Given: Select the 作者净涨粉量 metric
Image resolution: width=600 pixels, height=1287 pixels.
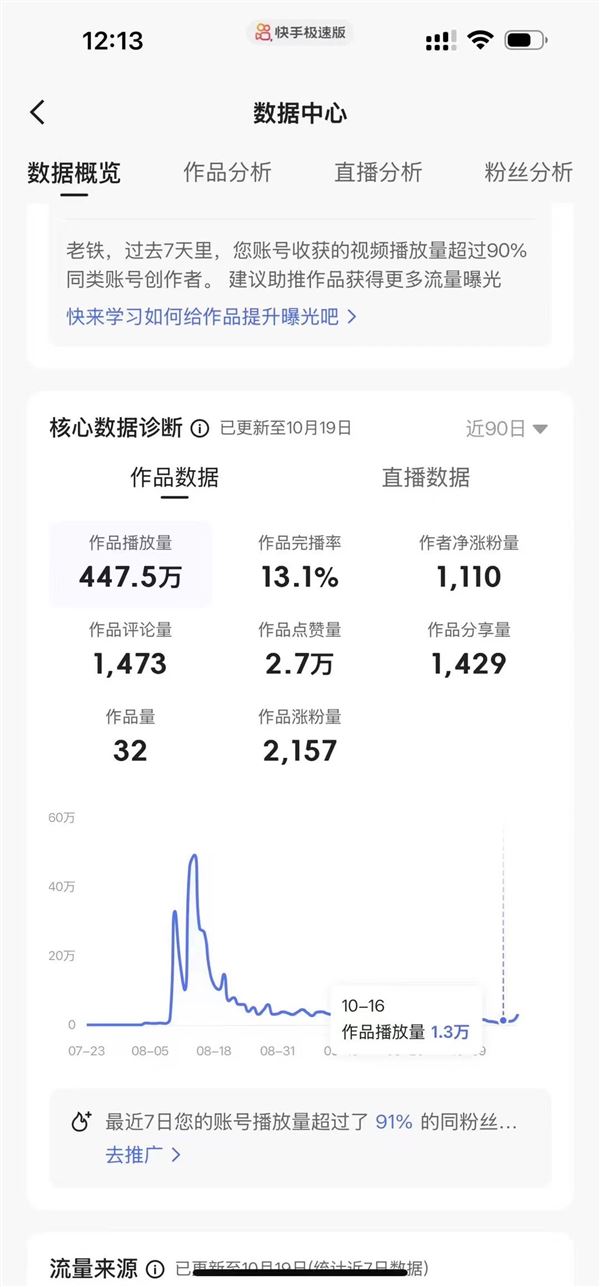Looking at the screenshot, I should [x=468, y=563].
